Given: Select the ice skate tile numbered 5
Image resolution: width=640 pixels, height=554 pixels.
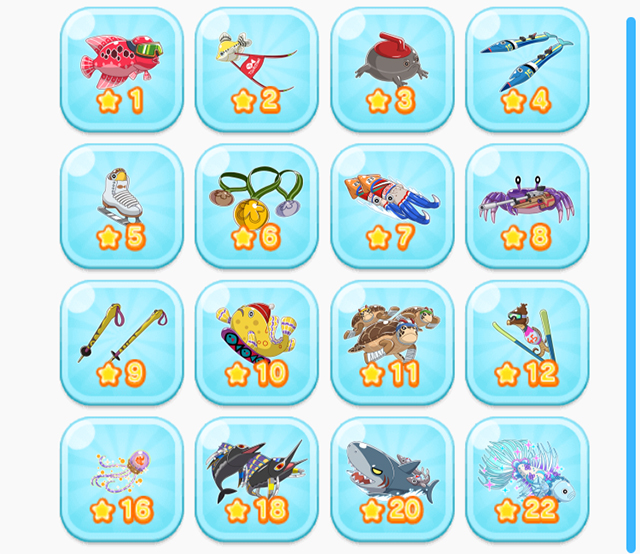Looking at the screenshot, I should click(x=121, y=206).
